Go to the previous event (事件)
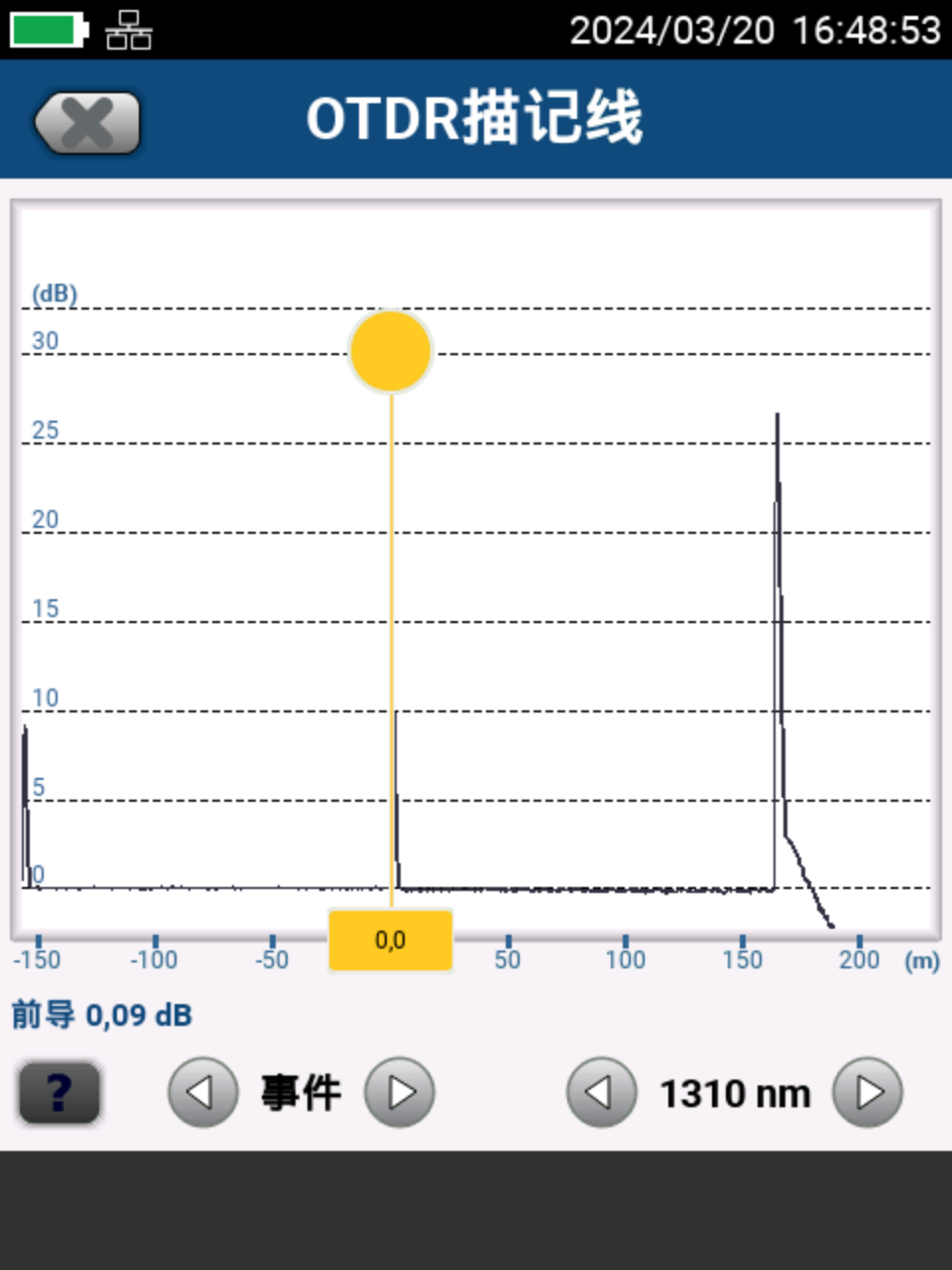The image size is (952, 1270). [202, 1092]
